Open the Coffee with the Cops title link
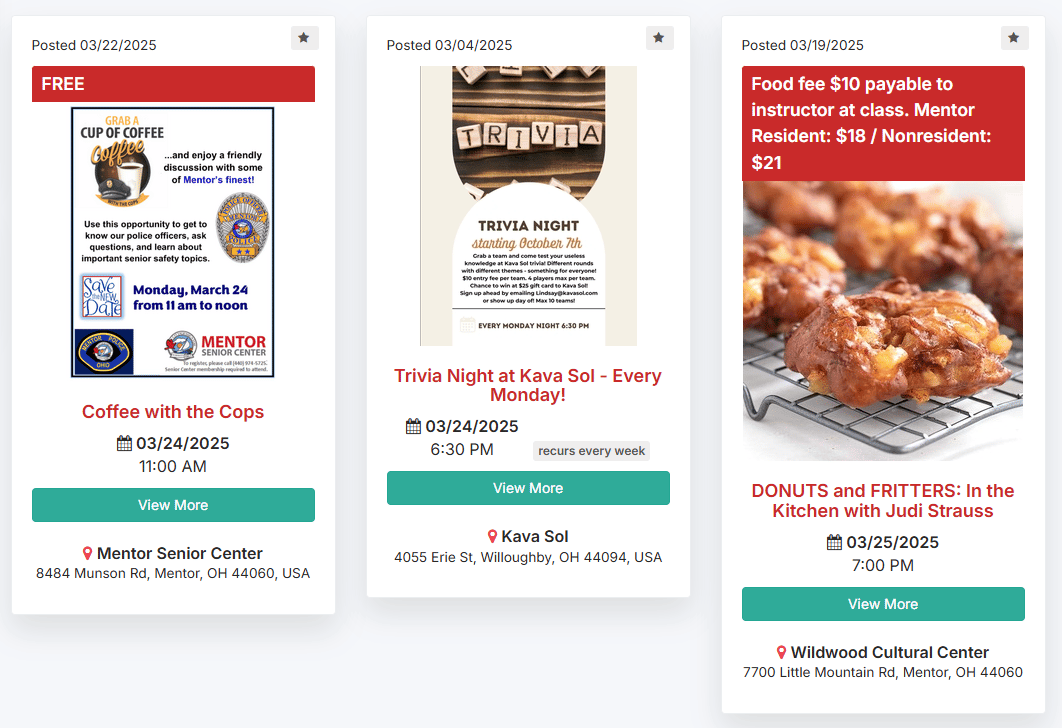This screenshot has width=1062, height=728. click(x=173, y=412)
